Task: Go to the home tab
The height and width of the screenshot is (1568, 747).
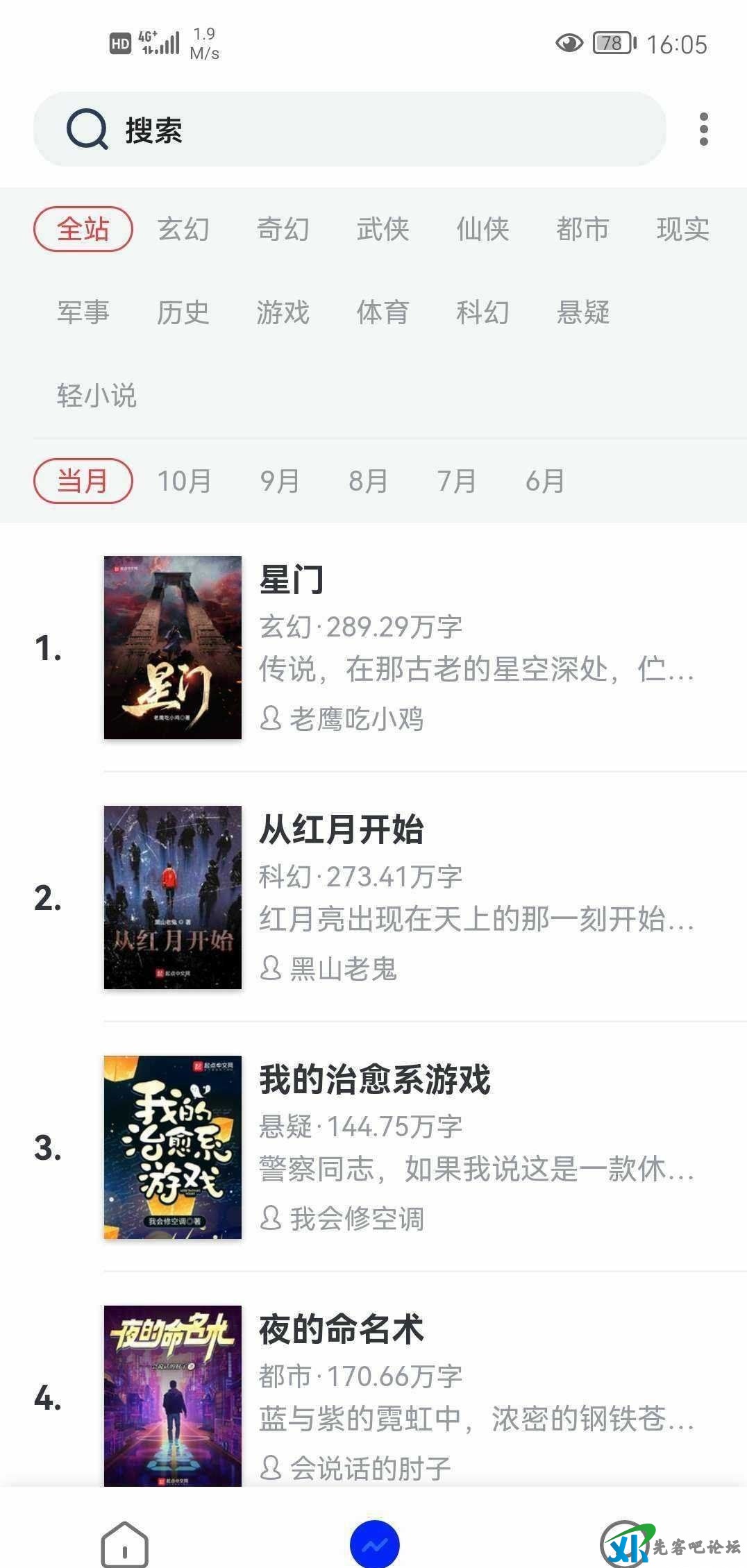Action: tap(125, 1544)
